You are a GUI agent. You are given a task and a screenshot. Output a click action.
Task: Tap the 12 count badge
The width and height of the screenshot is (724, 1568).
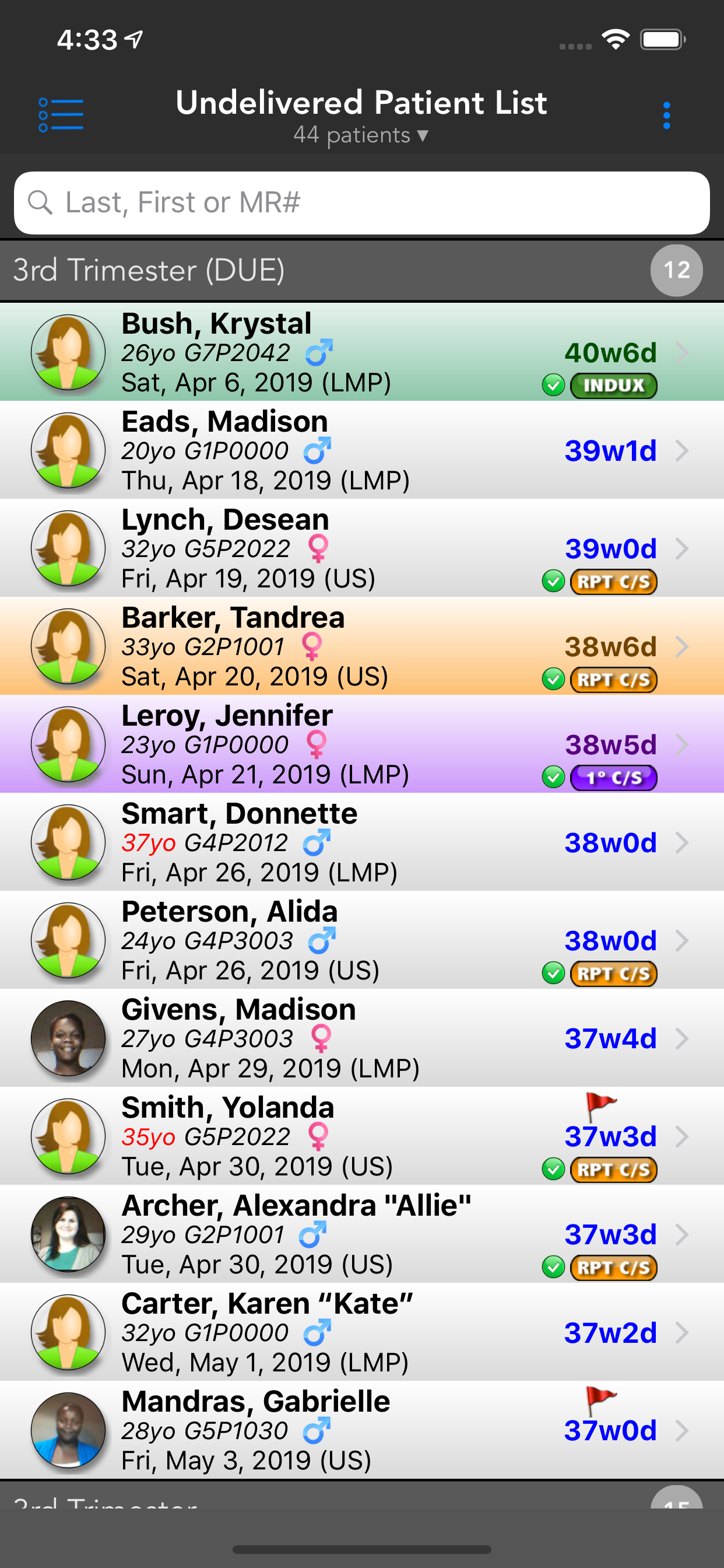coord(677,269)
